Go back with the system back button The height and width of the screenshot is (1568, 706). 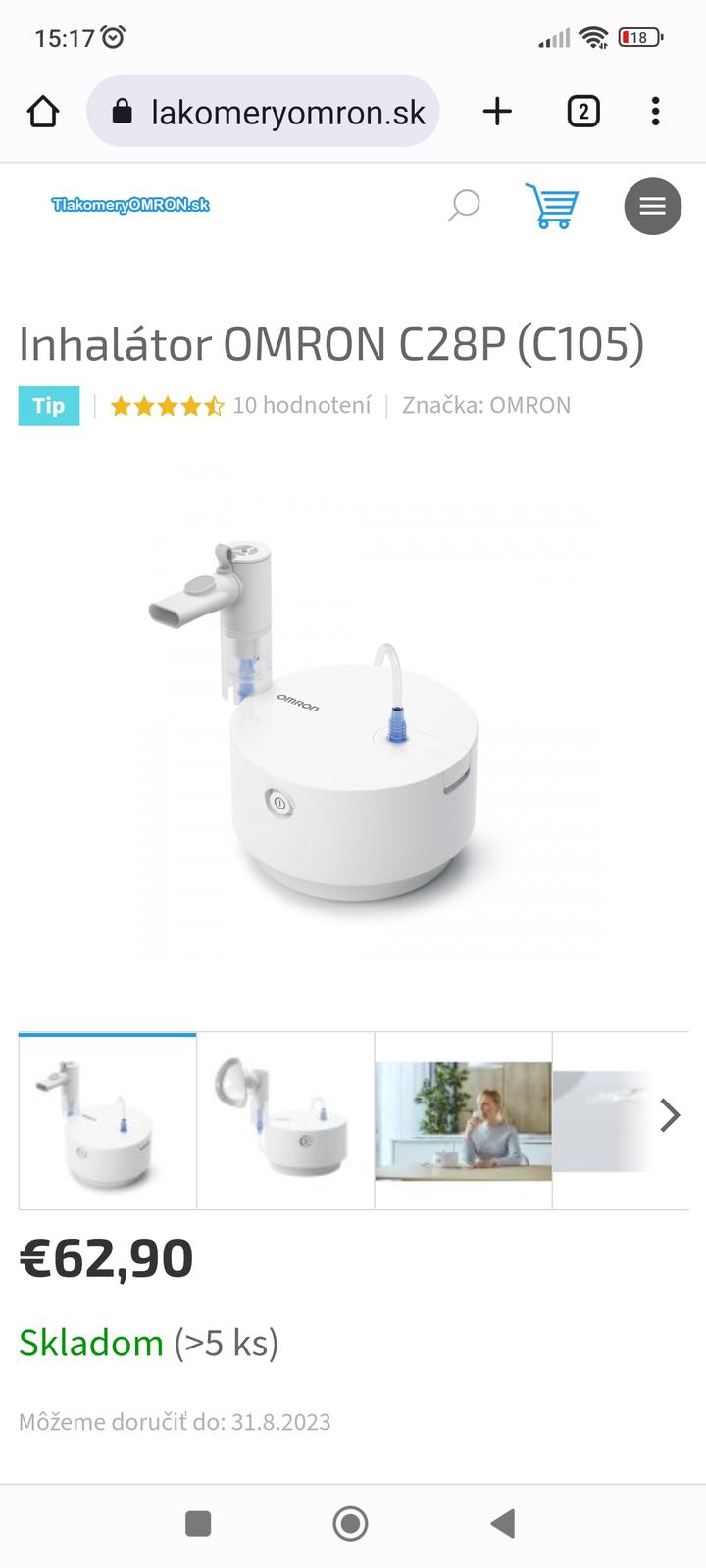pos(503,1523)
